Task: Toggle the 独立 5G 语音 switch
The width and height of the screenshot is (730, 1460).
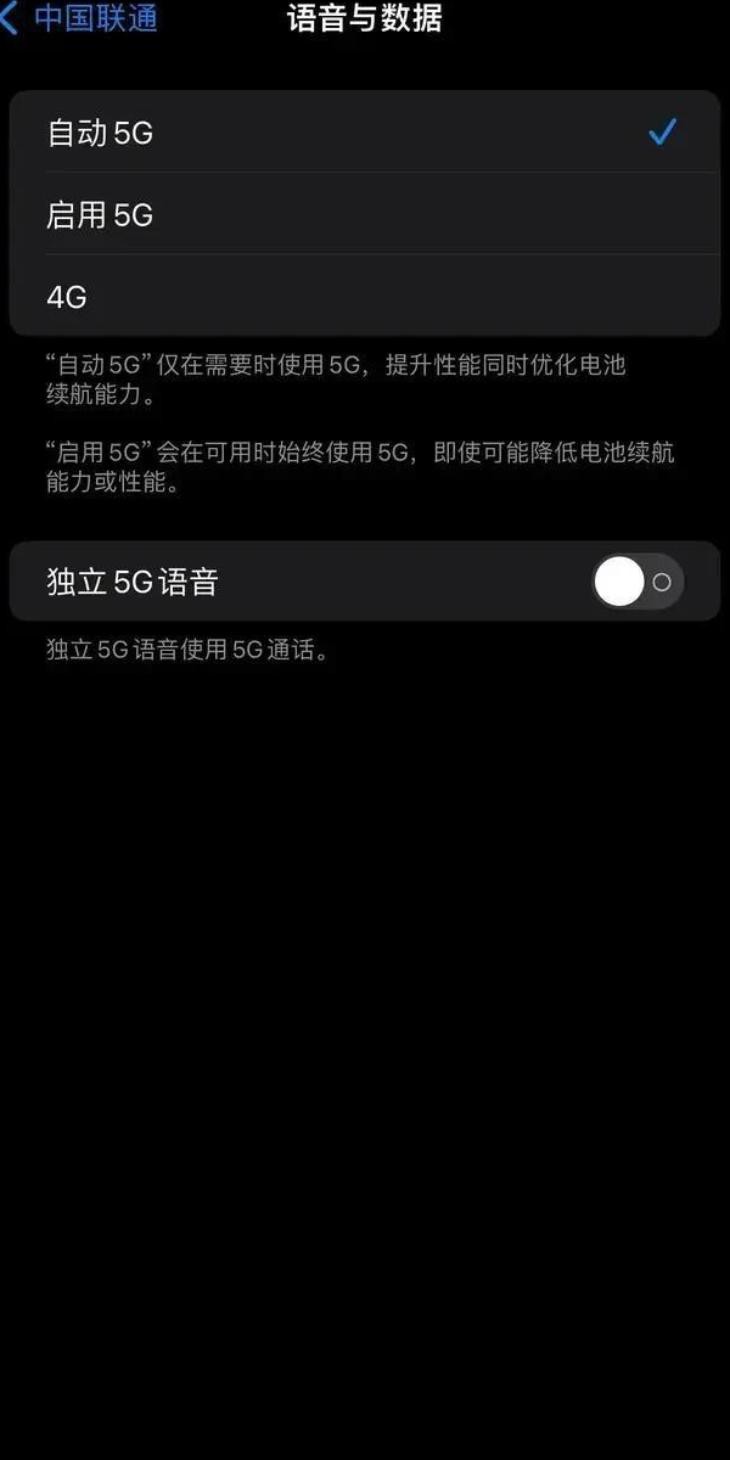Action: coord(637,582)
